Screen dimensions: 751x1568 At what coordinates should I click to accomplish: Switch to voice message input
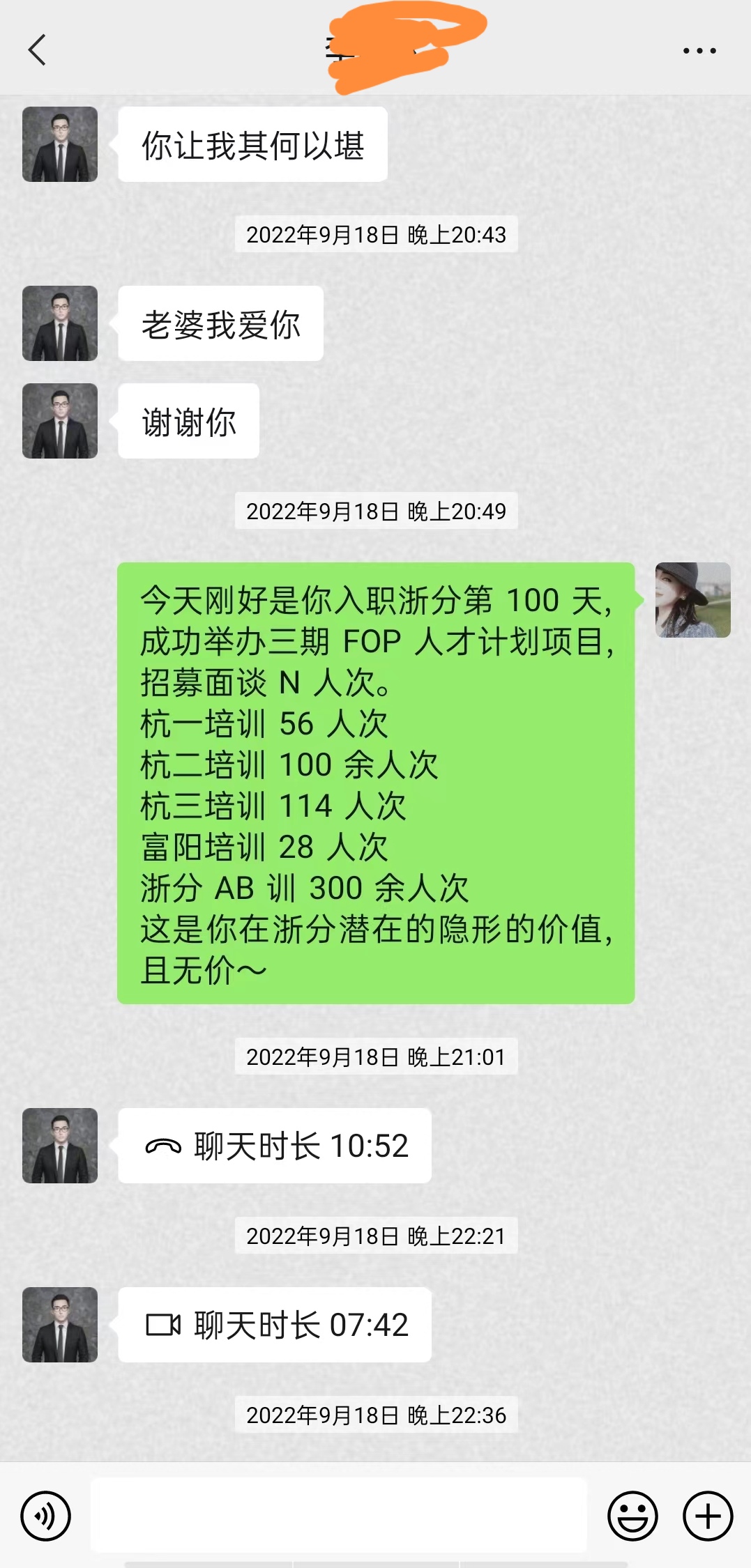[x=45, y=1516]
